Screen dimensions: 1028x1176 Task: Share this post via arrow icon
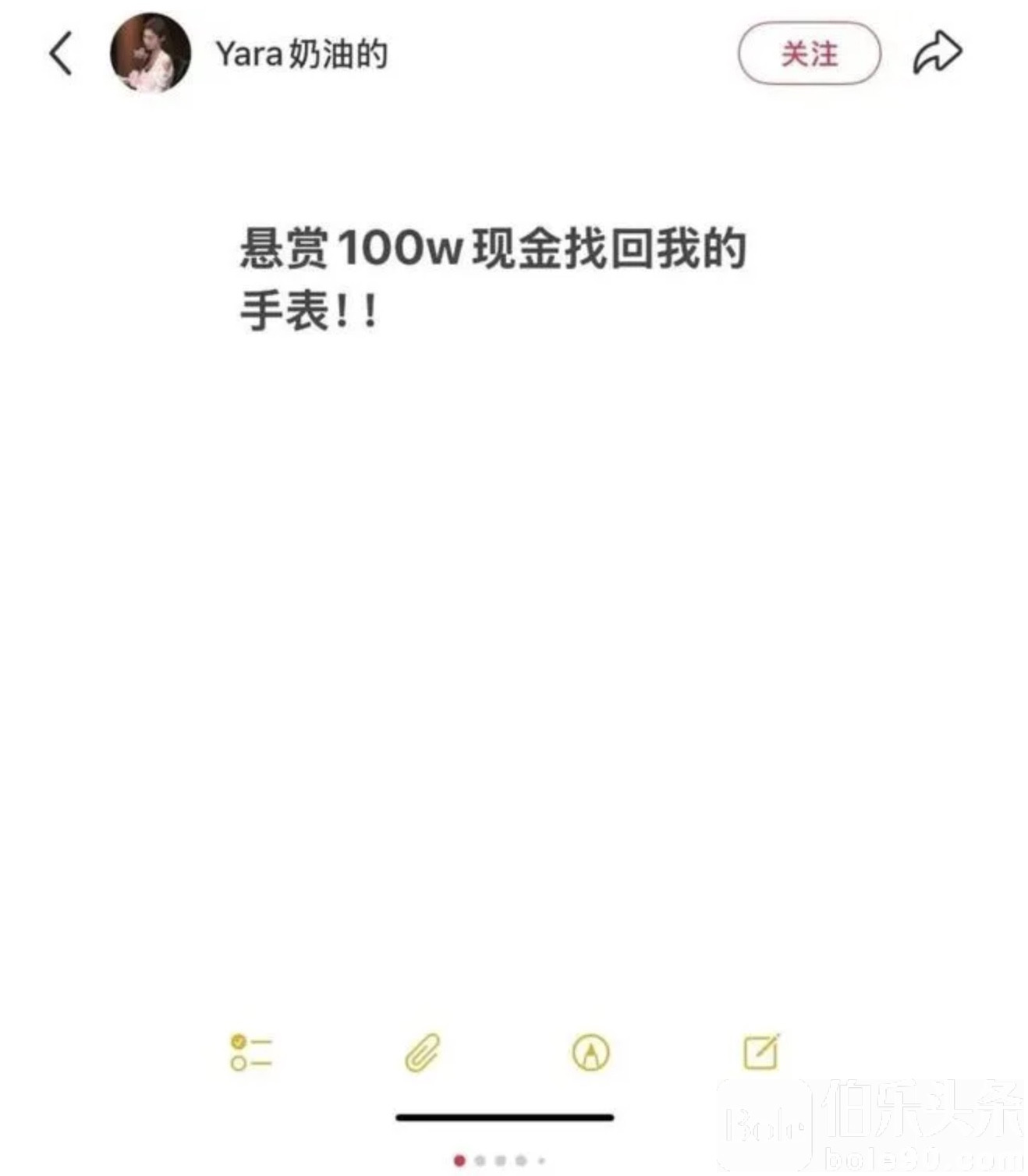[x=937, y=53]
